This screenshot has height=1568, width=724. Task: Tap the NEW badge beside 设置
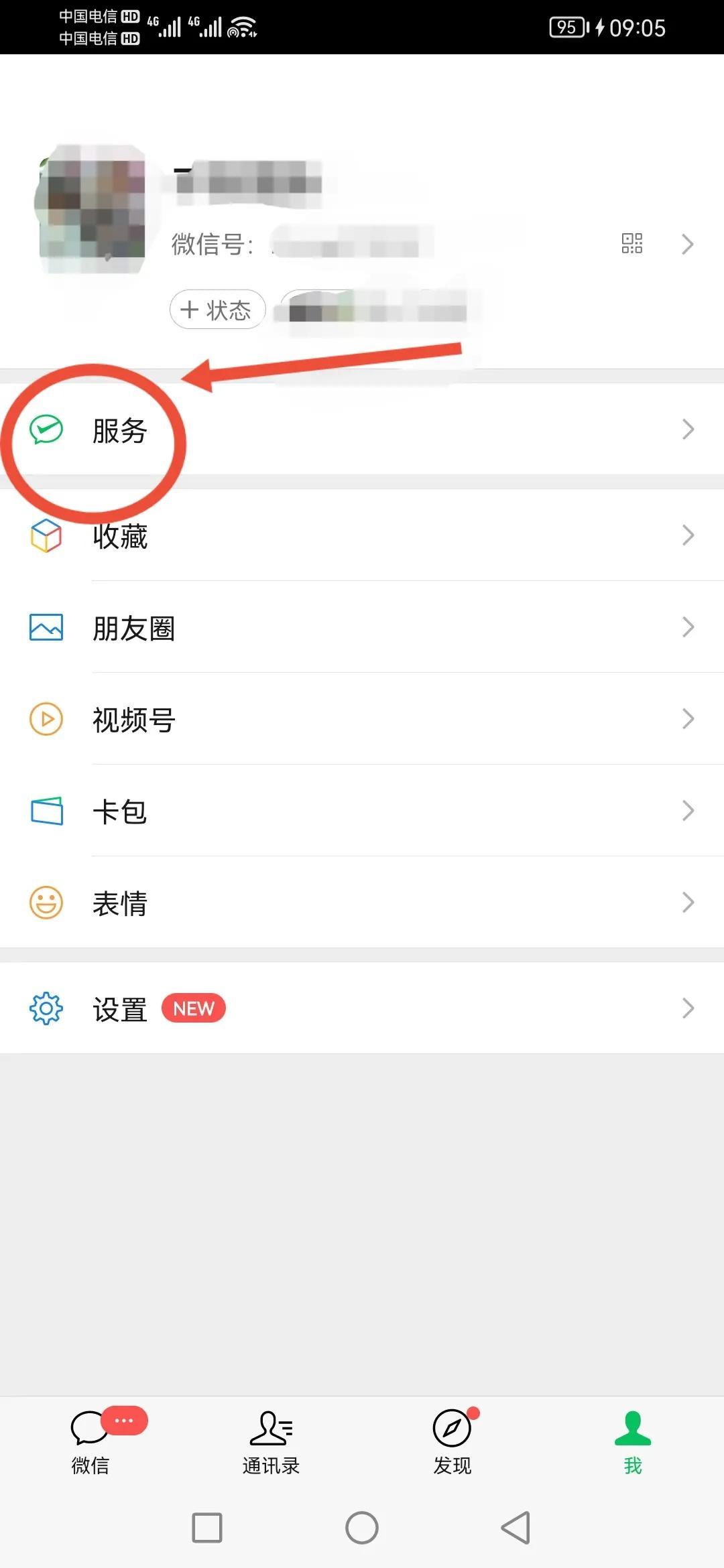tap(194, 1008)
